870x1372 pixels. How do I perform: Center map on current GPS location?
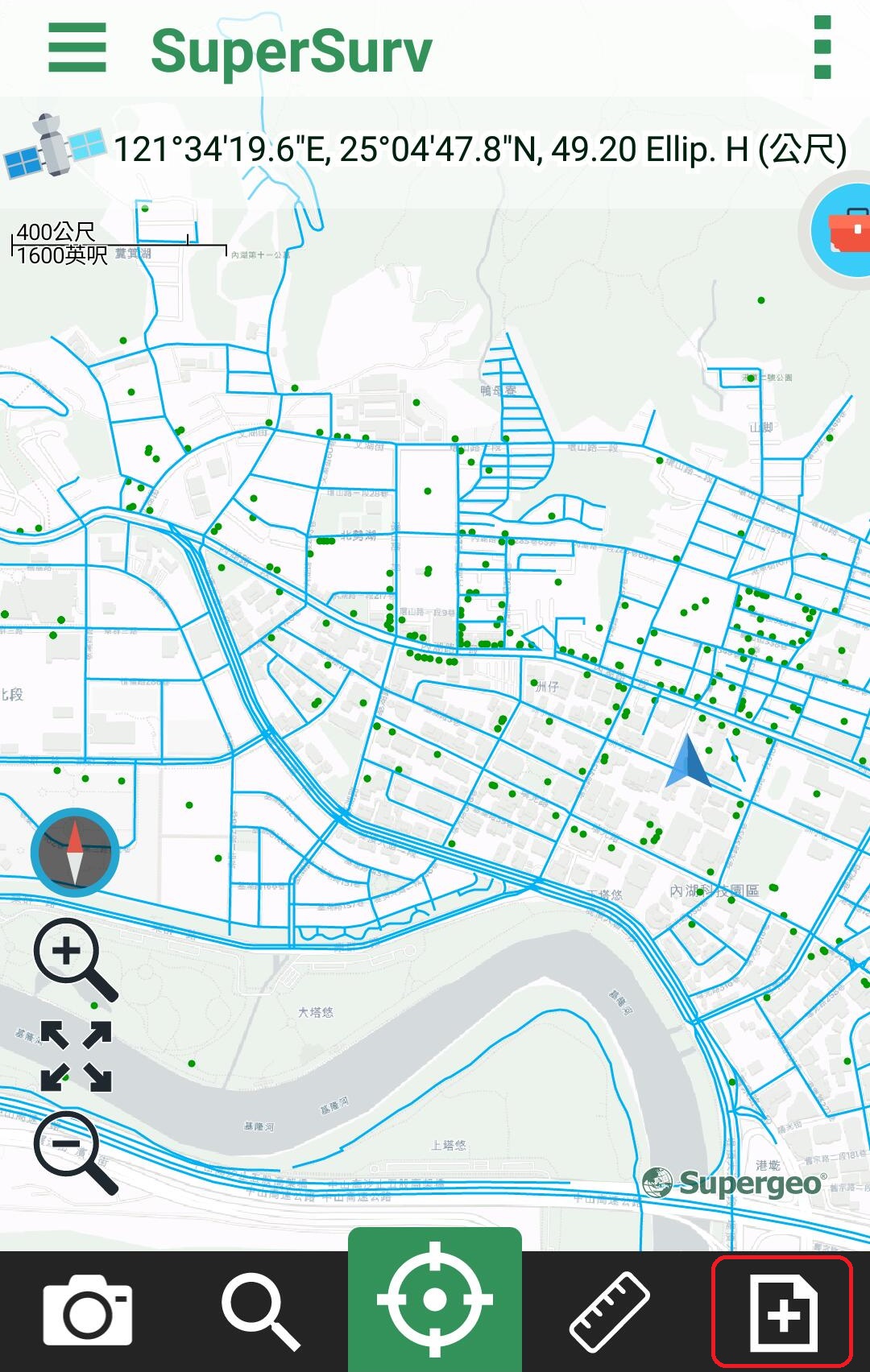(x=435, y=1300)
